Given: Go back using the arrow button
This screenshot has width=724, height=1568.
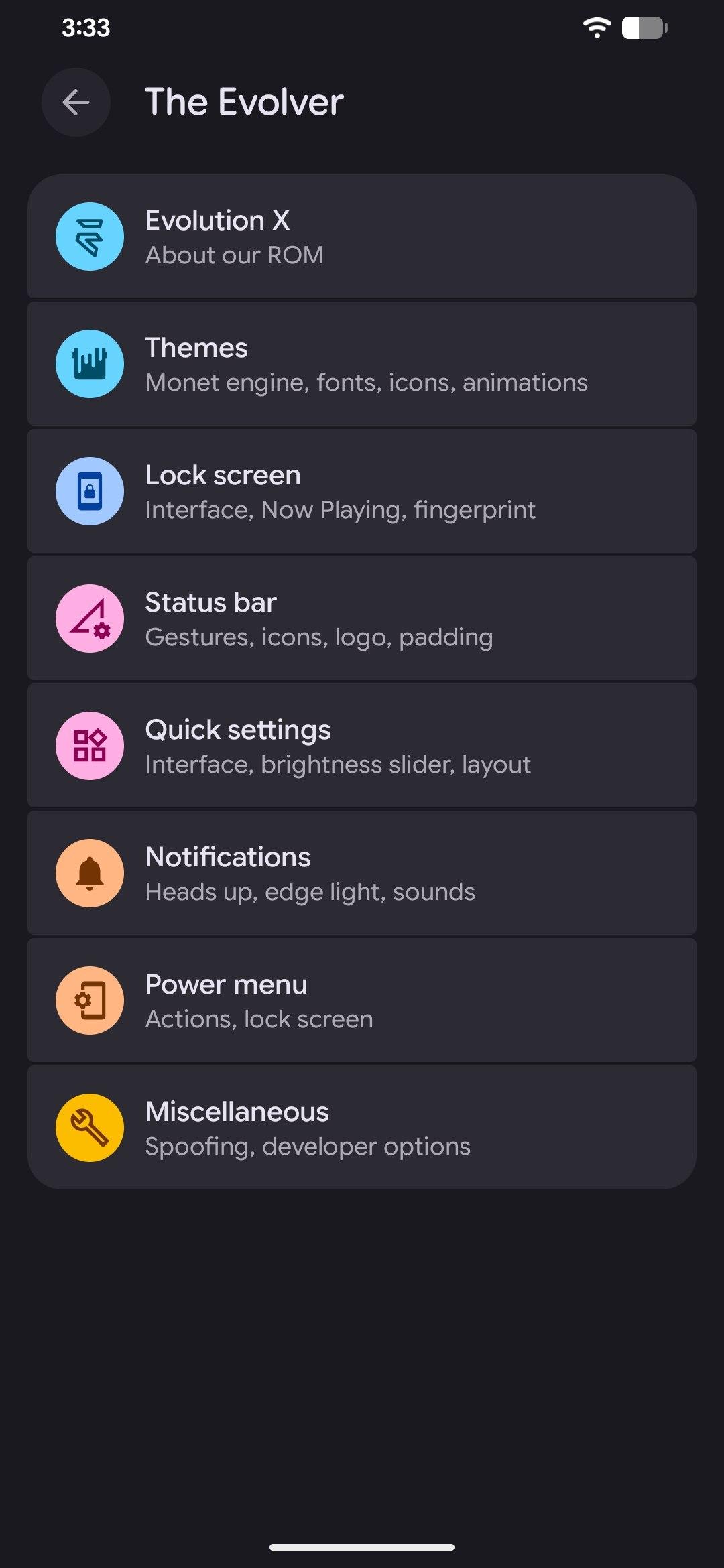Looking at the screenshot, I should [76, 103].
